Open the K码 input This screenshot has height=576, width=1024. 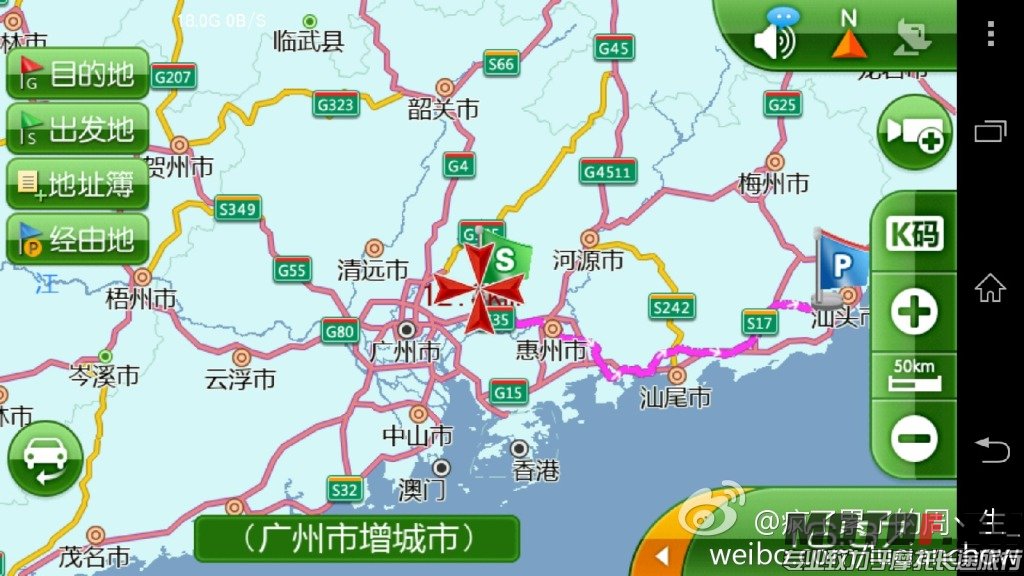(915, 235)
